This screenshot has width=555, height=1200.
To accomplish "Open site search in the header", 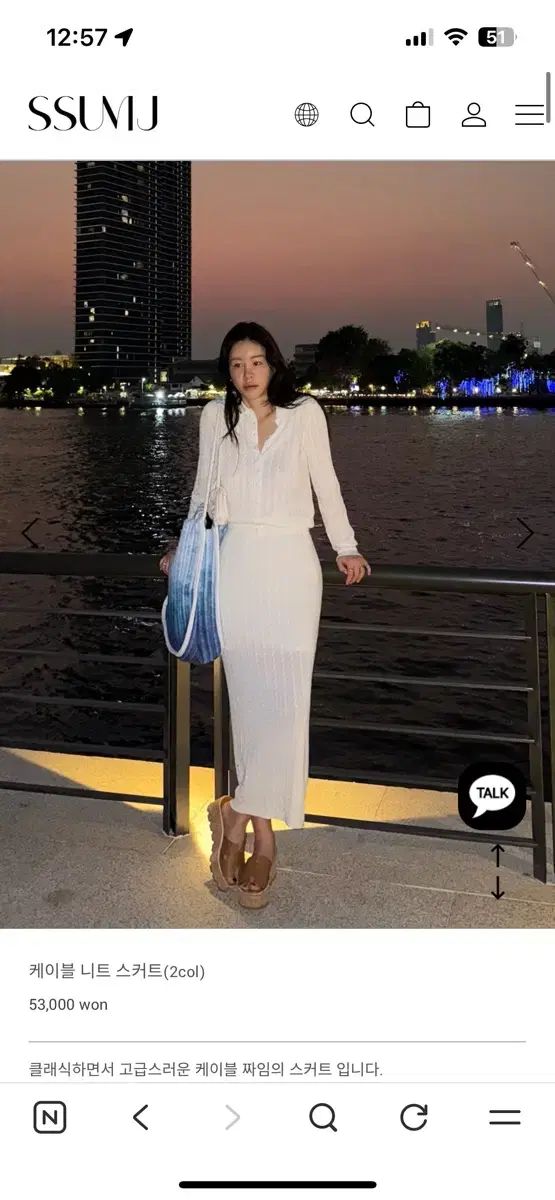I will click(x=362, y=115).
